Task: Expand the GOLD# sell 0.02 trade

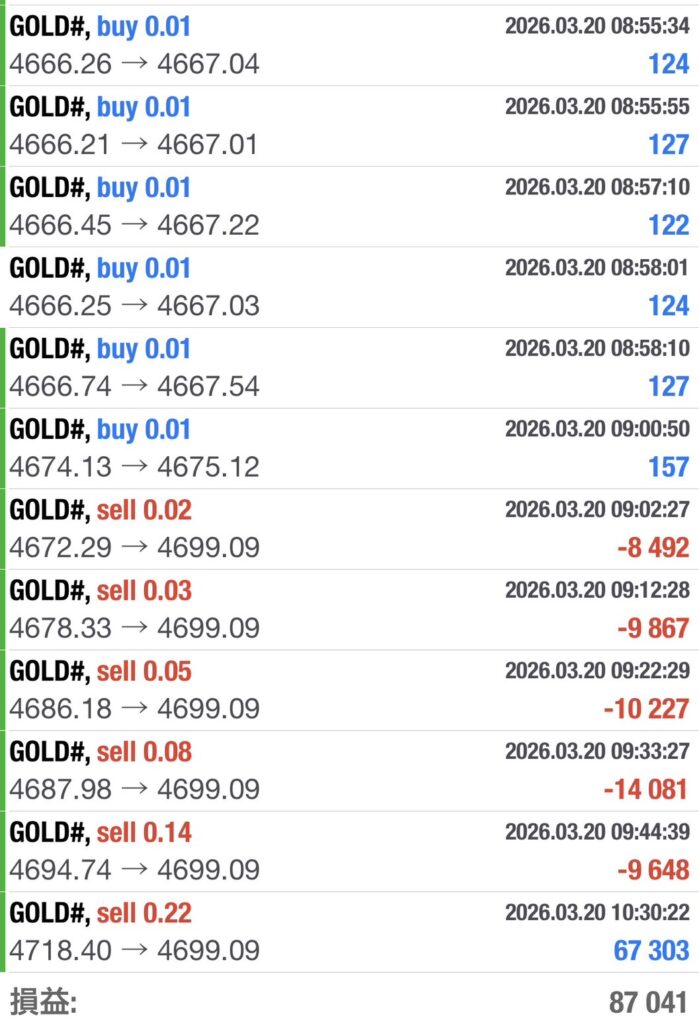Action: coord(349,529)
